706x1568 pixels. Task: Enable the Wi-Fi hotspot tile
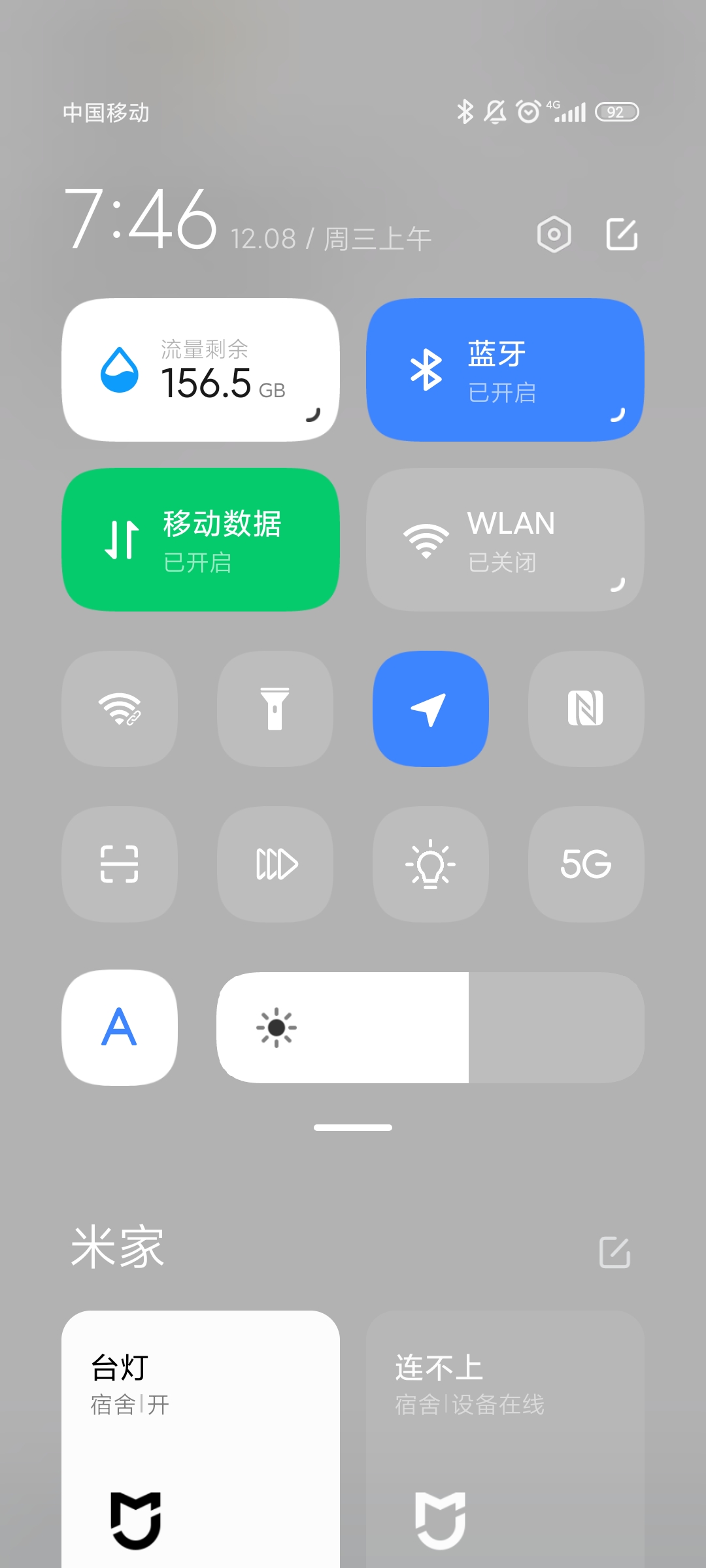(120, 709)
